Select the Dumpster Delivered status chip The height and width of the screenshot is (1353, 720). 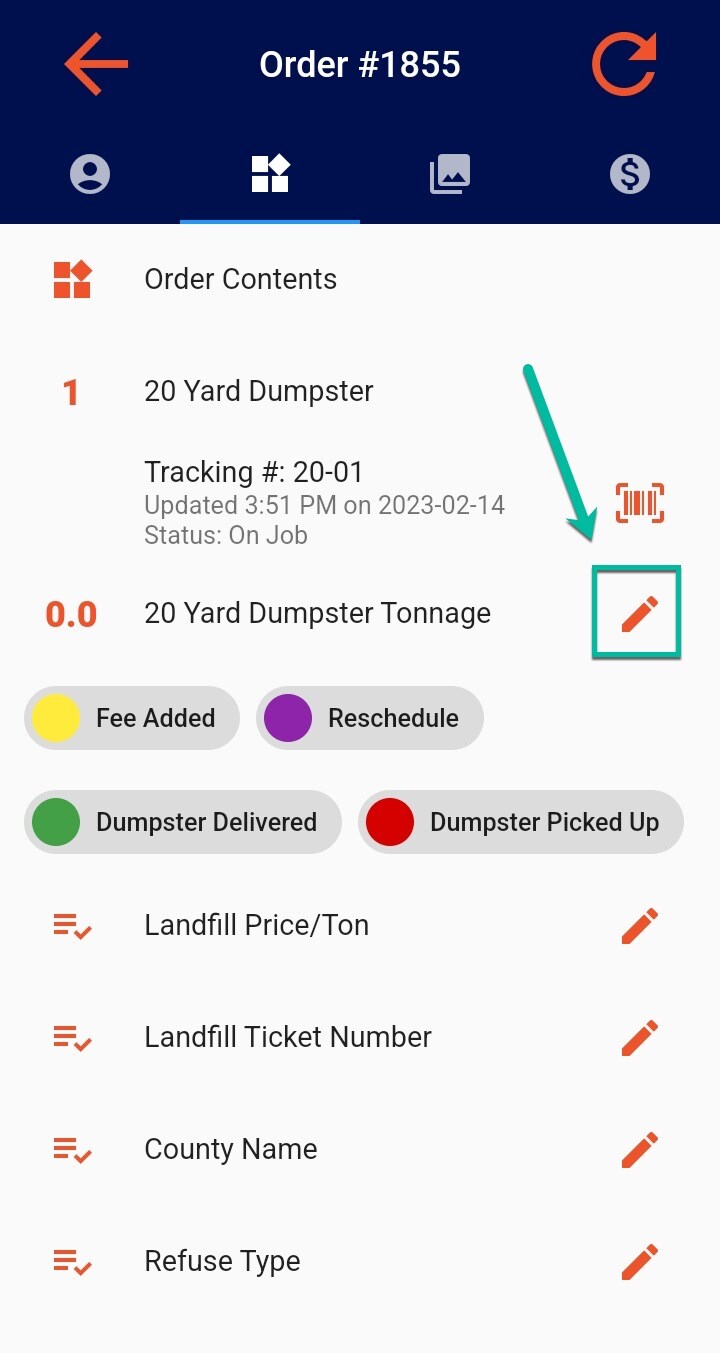[182, 822]
